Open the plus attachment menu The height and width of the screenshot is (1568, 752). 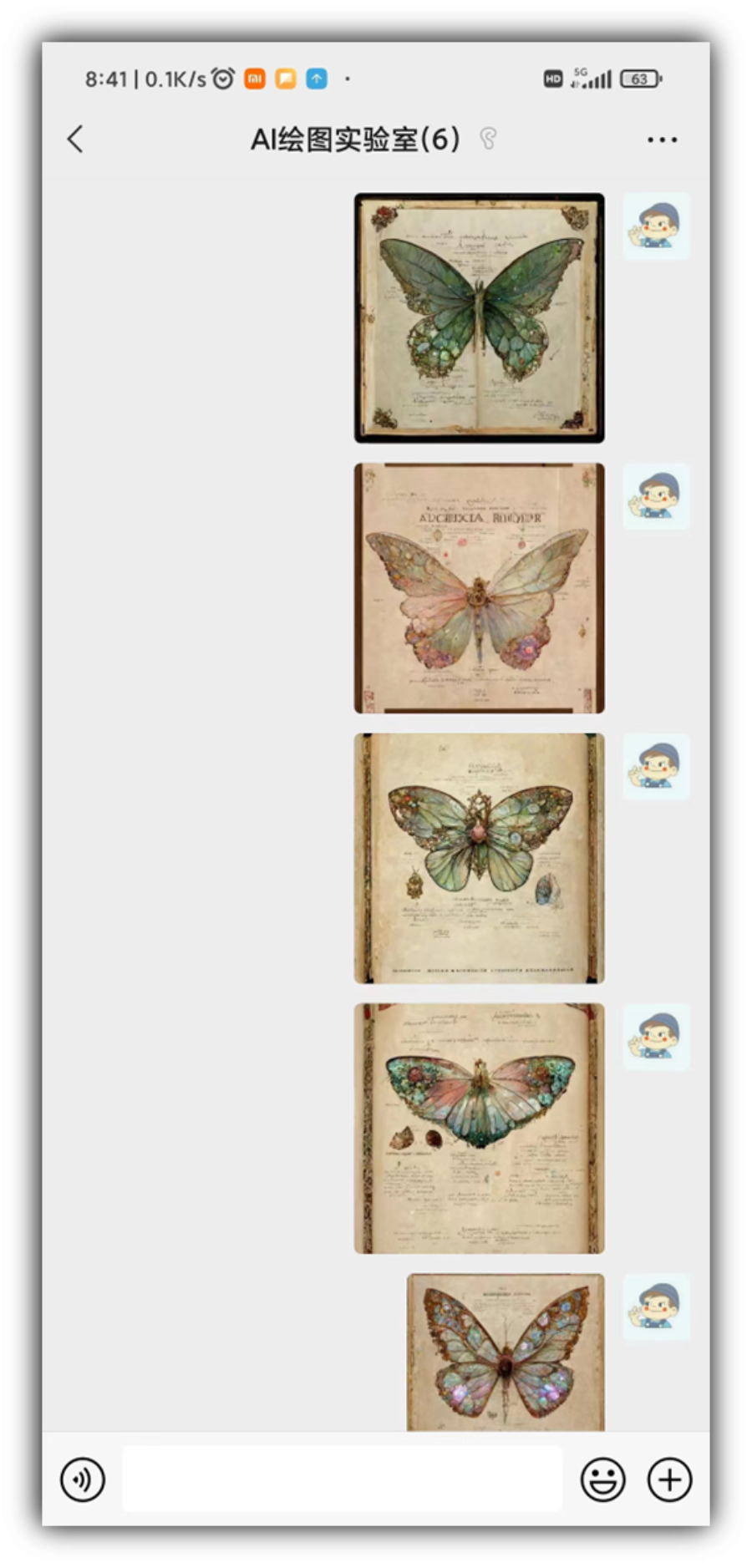[x=670, y=1479]
